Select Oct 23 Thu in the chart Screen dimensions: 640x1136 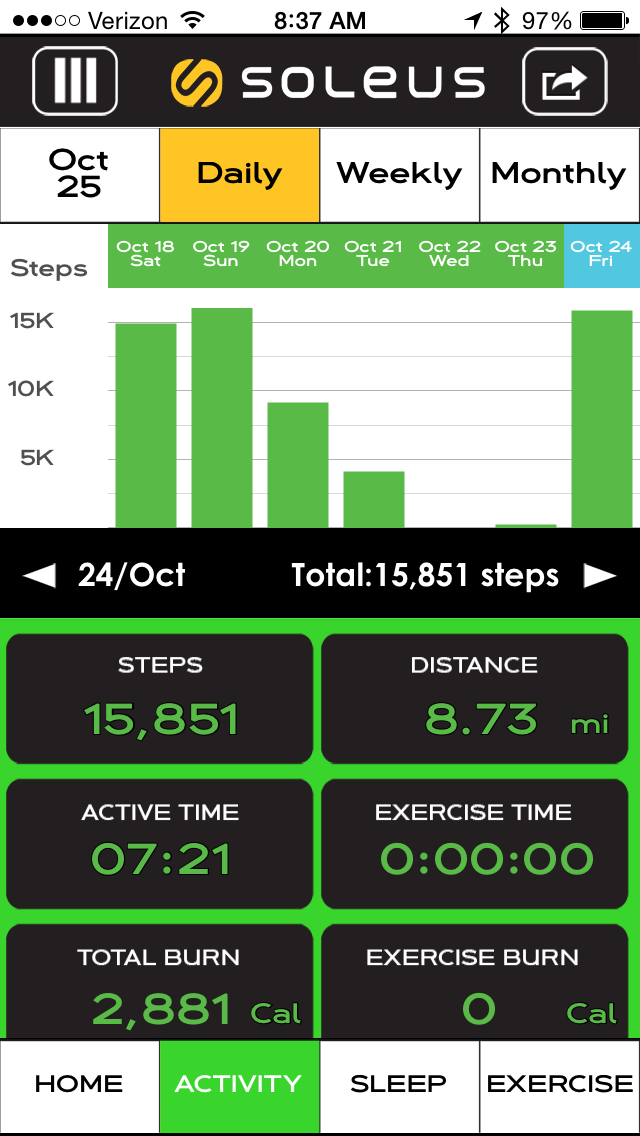click(525, 254)
